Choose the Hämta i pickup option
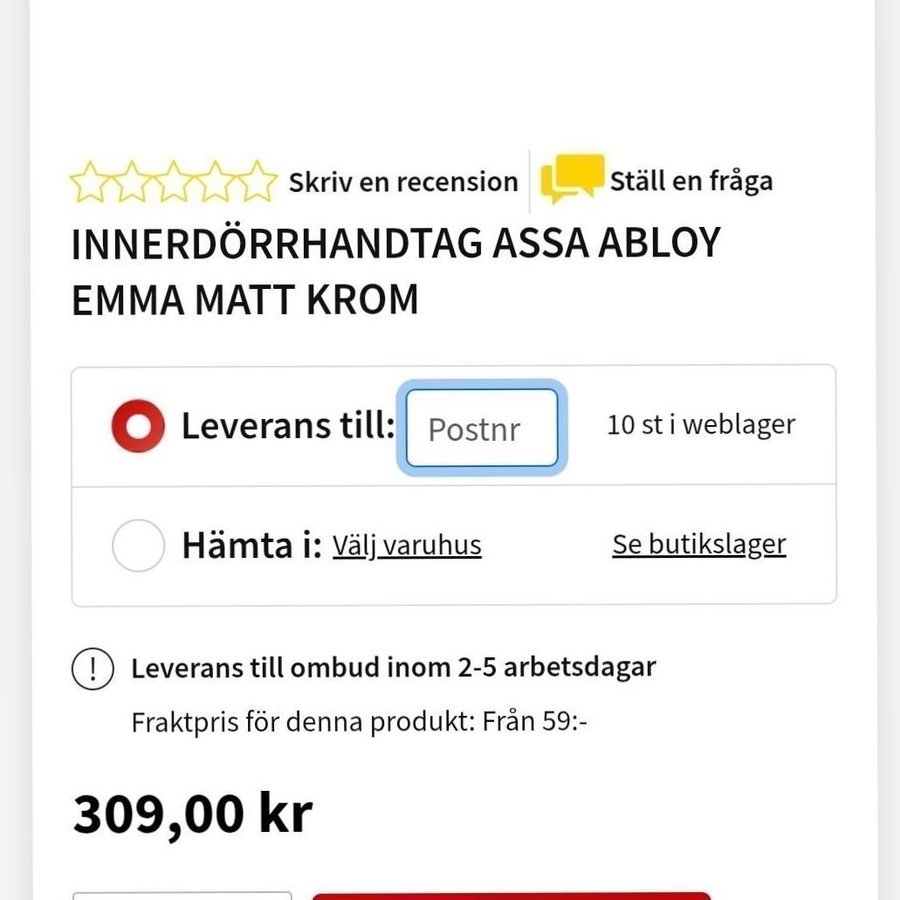This screenshot has height=900, width=900. pyautogui.click(x=138, y=546)
